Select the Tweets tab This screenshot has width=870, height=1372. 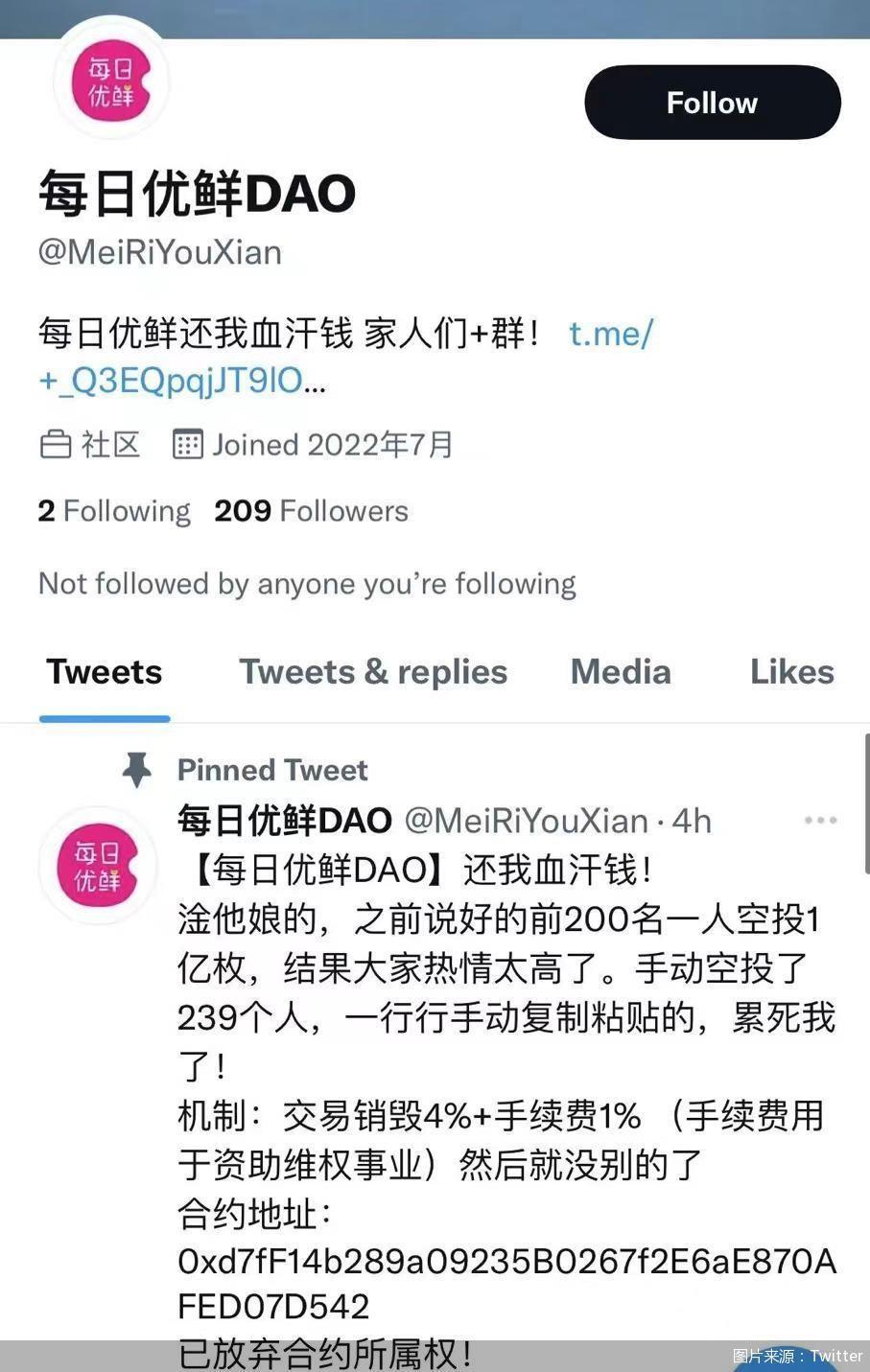coord(105,672)
